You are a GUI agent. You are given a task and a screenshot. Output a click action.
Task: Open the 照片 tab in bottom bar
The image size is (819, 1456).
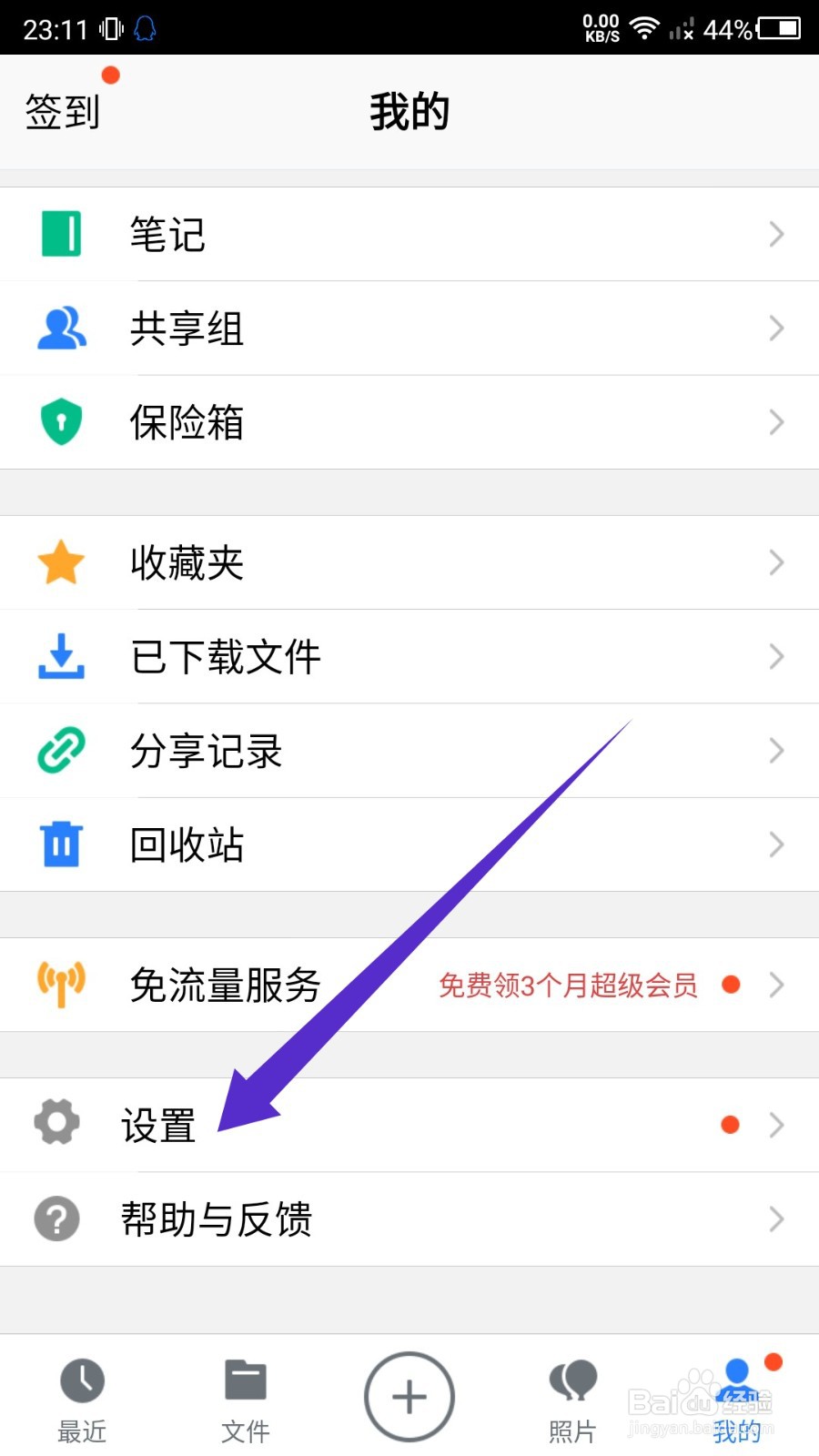tap(571, 1397)
